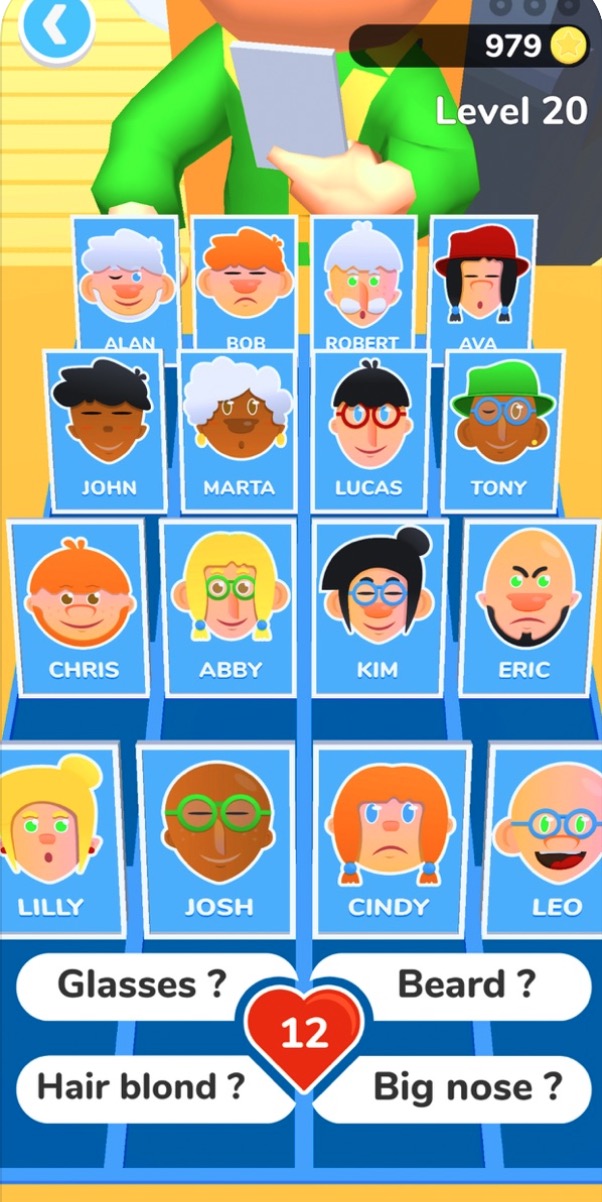Image resolution: width=602 pixels, height=1202 pixels.
Task: Choose the Ava character card
Action: (480, 284)
